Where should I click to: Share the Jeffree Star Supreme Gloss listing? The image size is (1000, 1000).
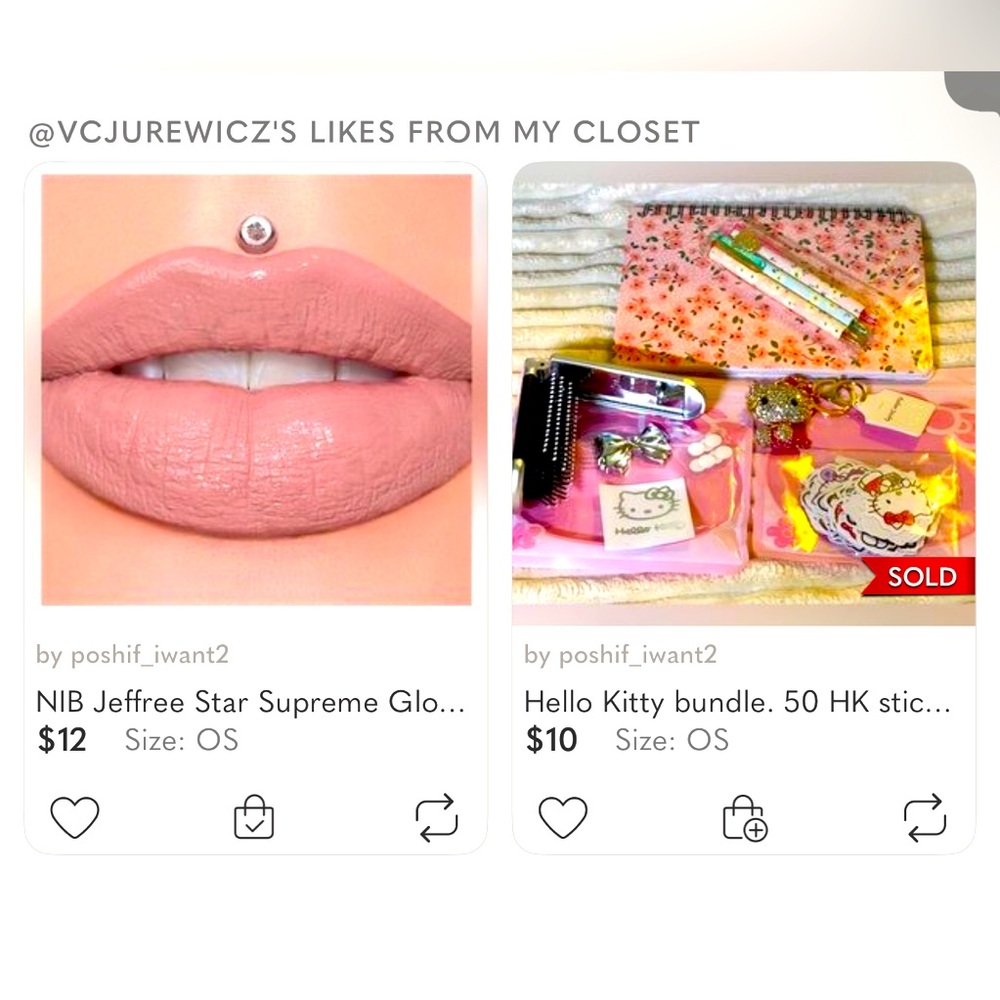tap(436, 817)
